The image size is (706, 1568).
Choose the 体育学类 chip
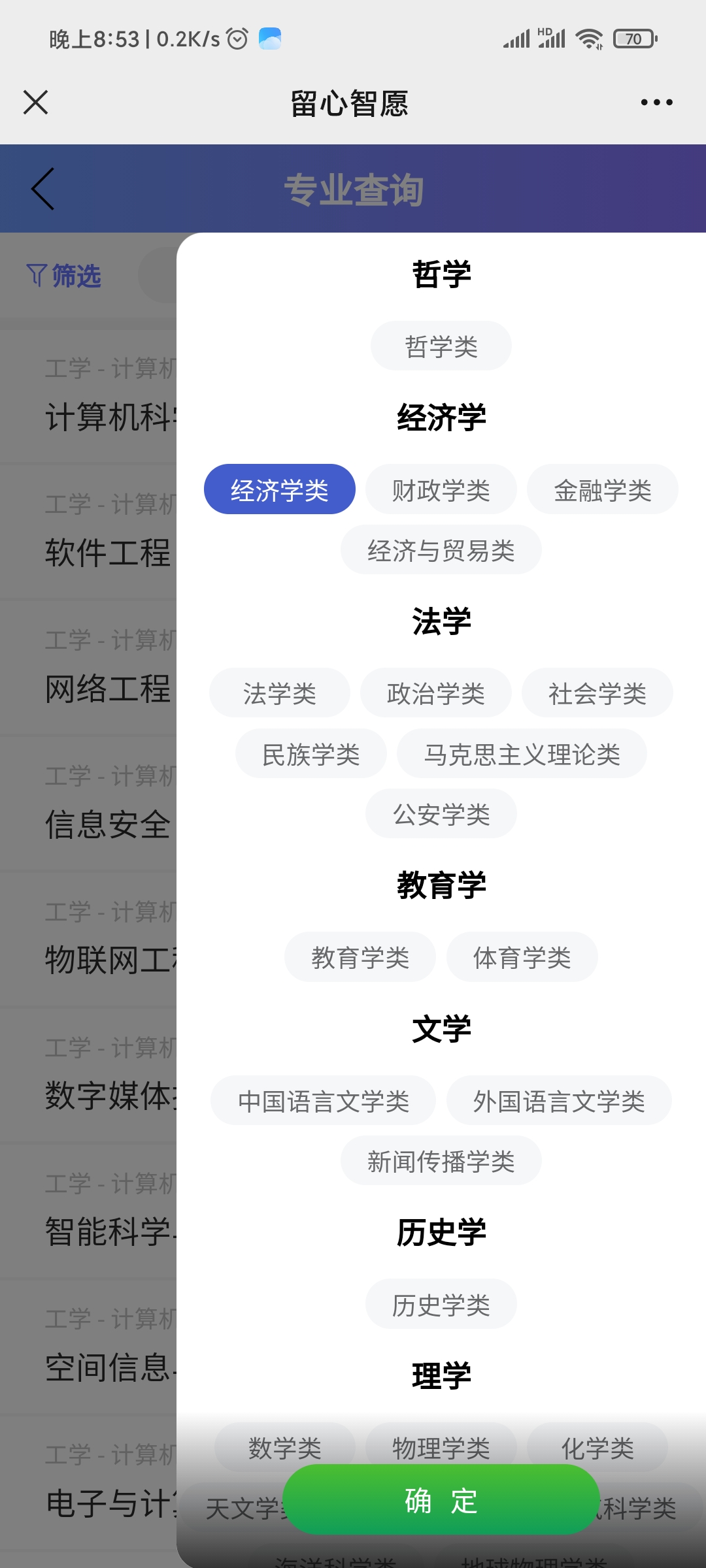point(522,957)
